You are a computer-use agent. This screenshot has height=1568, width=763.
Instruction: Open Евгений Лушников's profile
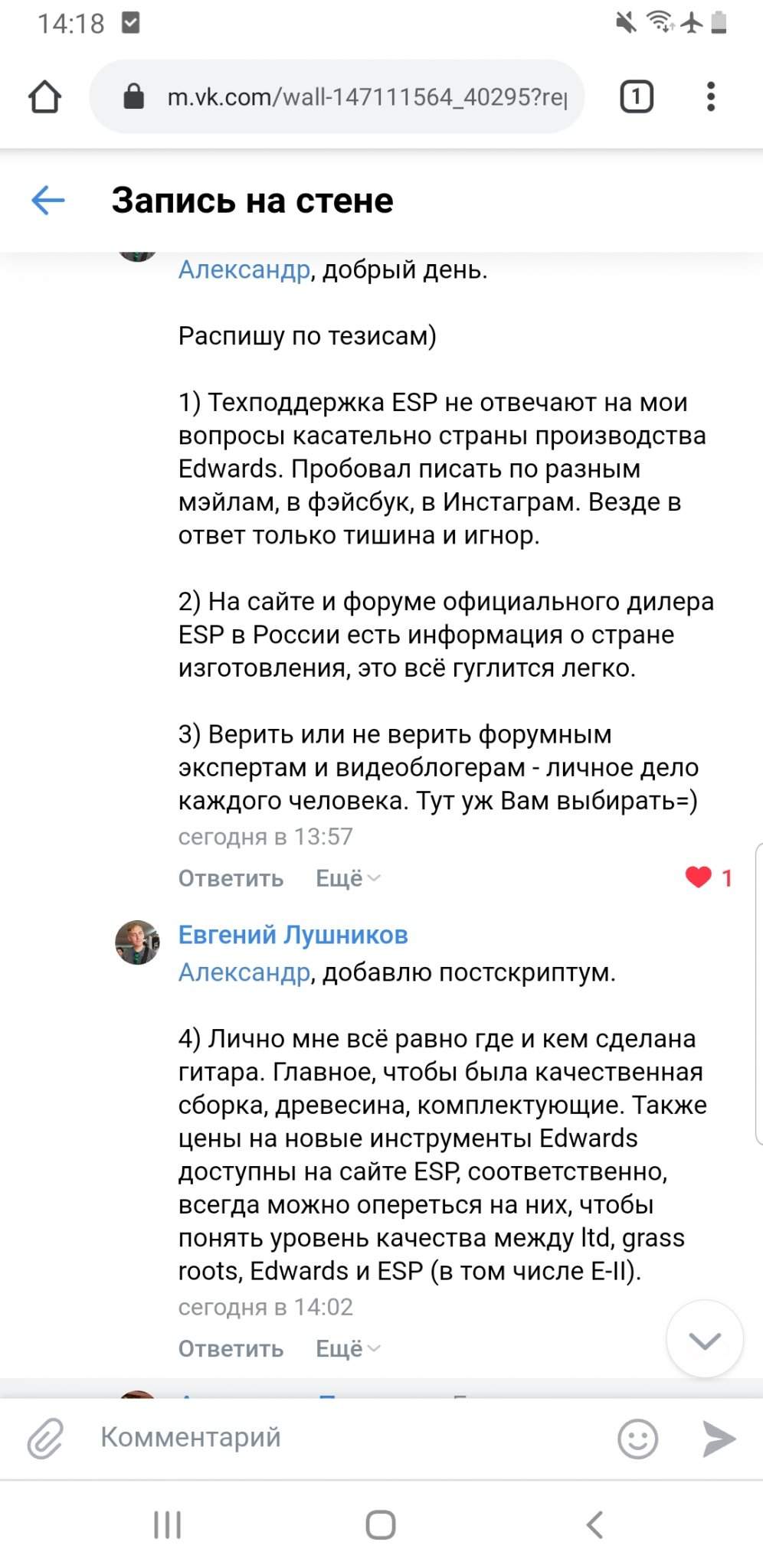[293, 935]
